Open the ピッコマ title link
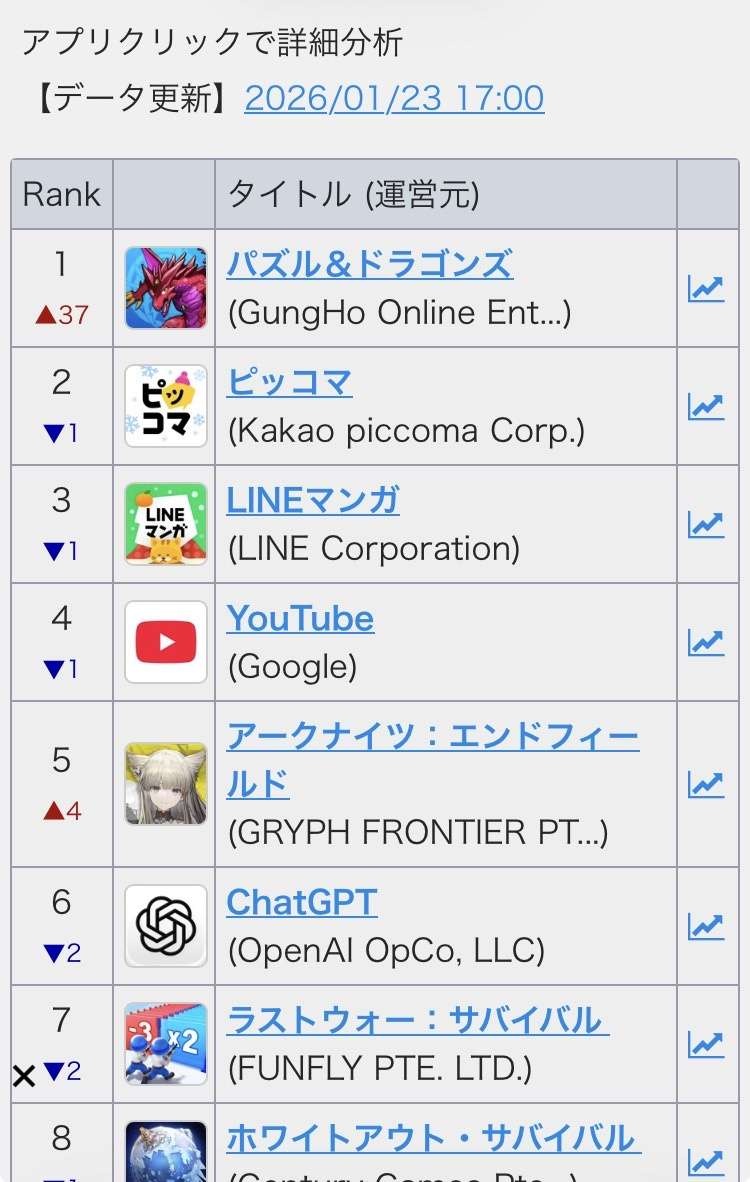This screenshot has height=1182, width=750. tap(290, 382)
